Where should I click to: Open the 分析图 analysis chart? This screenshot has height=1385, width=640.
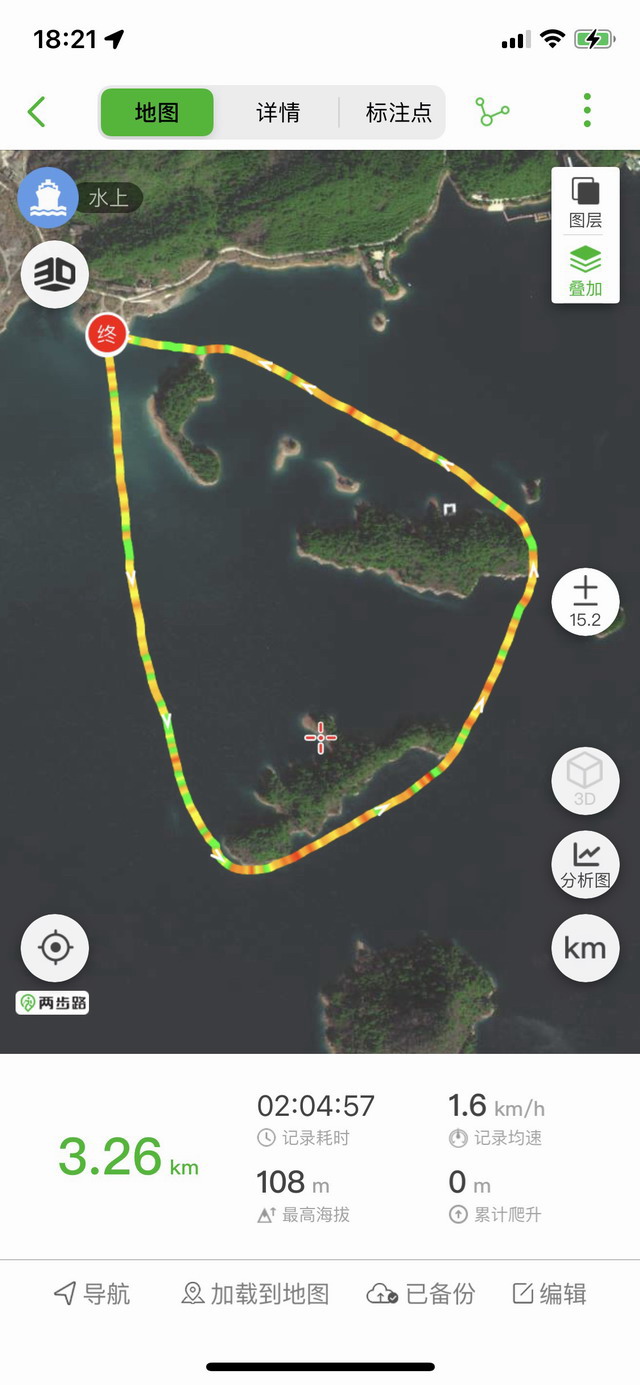(585, 863)
